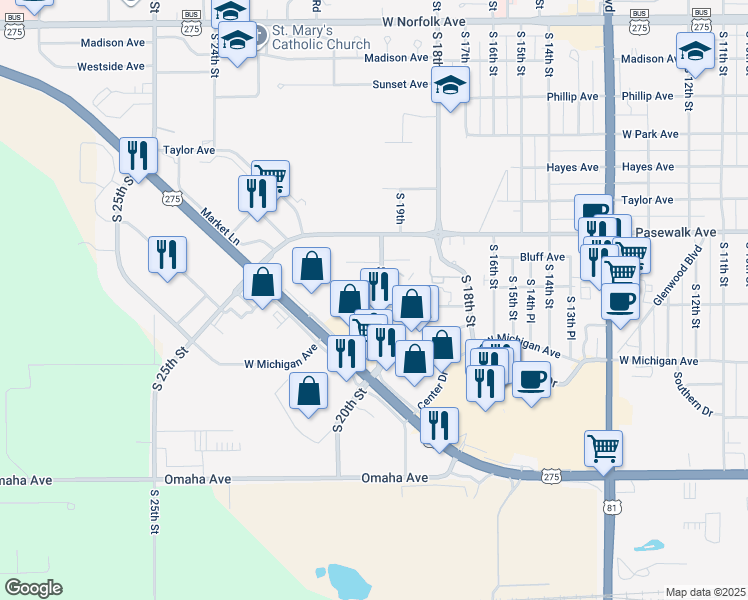748x600 pixels.
Task: Select grocery cart marker at the 275 and 81 junction
Action: [x=603, y=449]
